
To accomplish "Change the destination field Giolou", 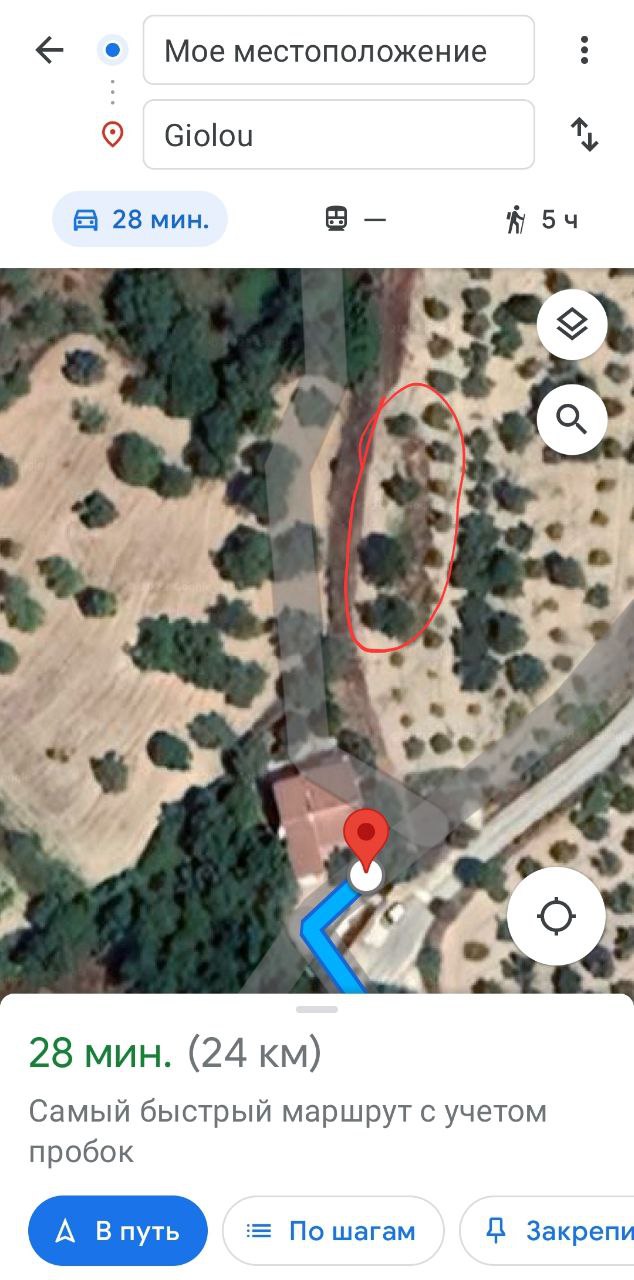I will [x=338, y=135].
